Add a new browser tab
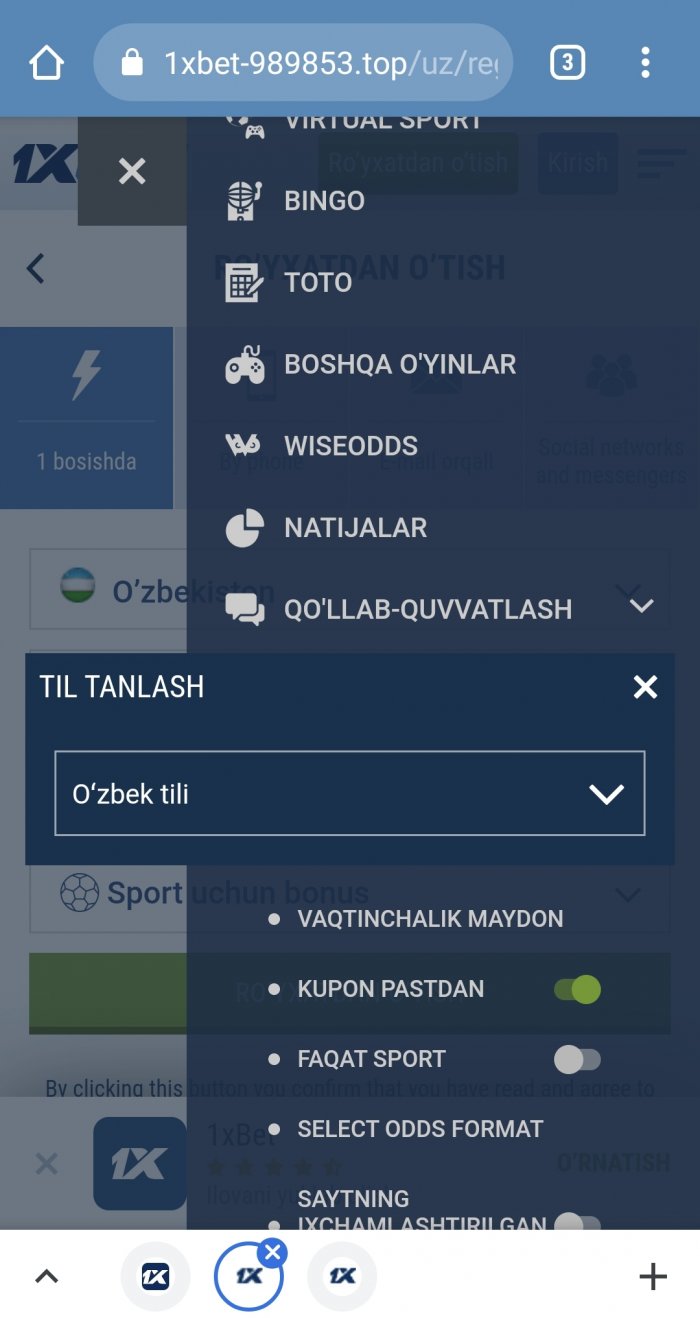700x1318 pixels. pos(652,1277)
